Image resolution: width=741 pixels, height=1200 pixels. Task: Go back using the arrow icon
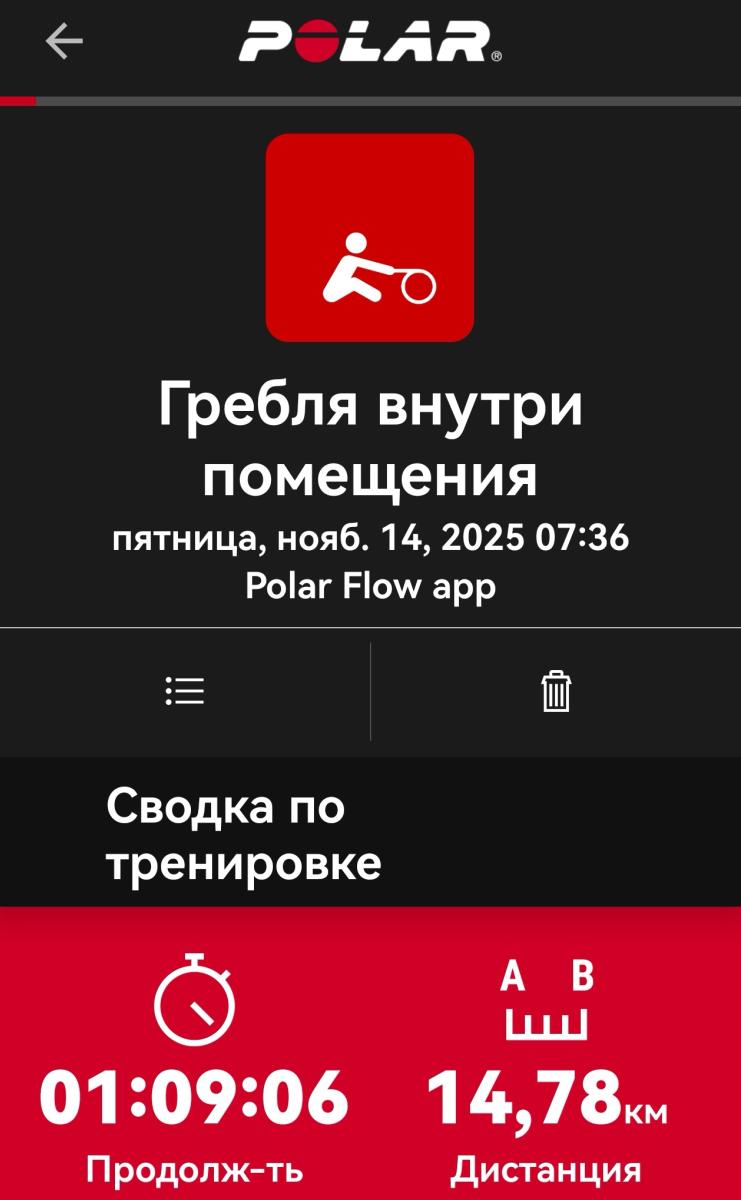64,42
